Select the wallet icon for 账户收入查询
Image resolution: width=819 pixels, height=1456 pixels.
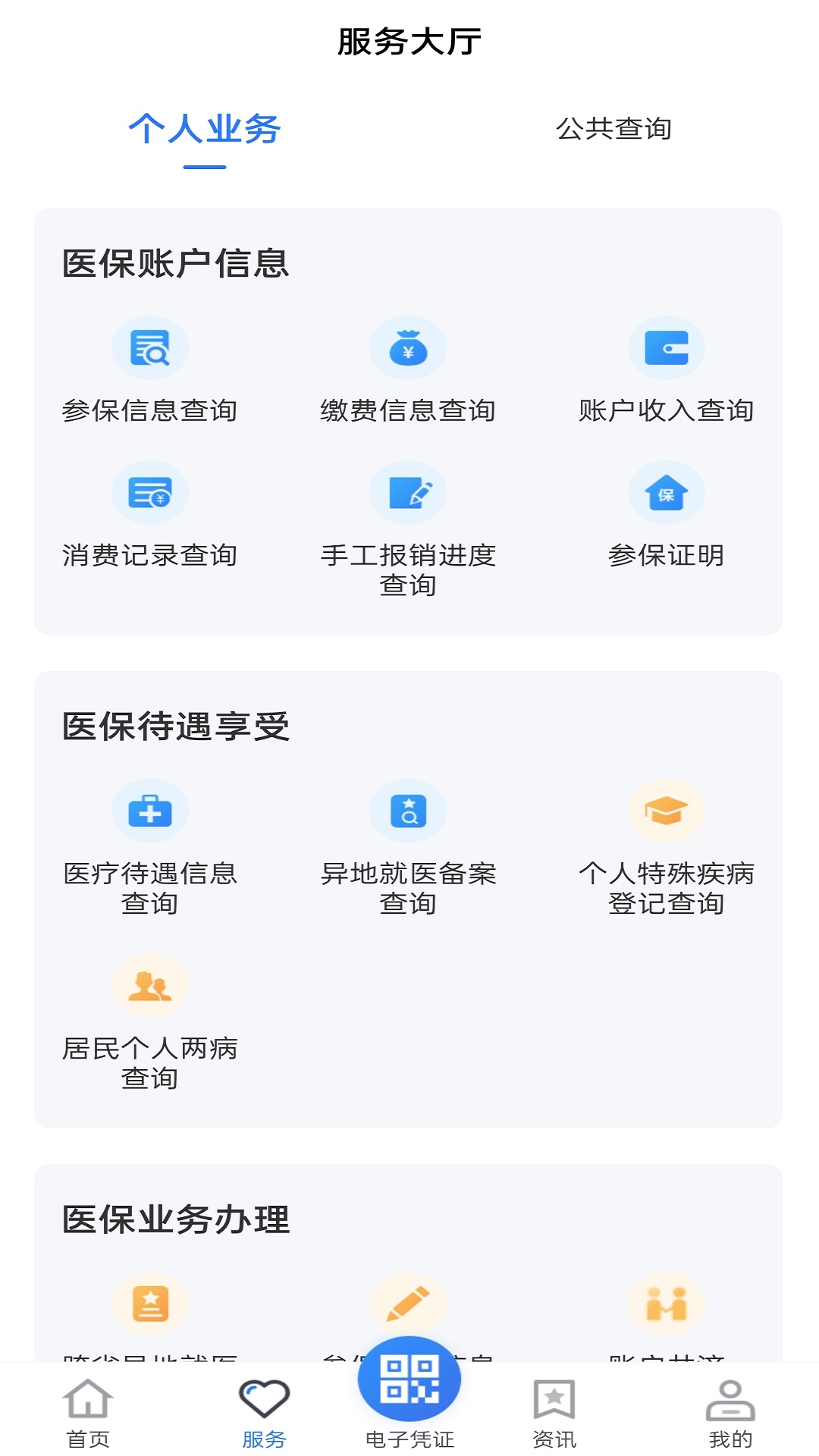(x=666, y=347)
